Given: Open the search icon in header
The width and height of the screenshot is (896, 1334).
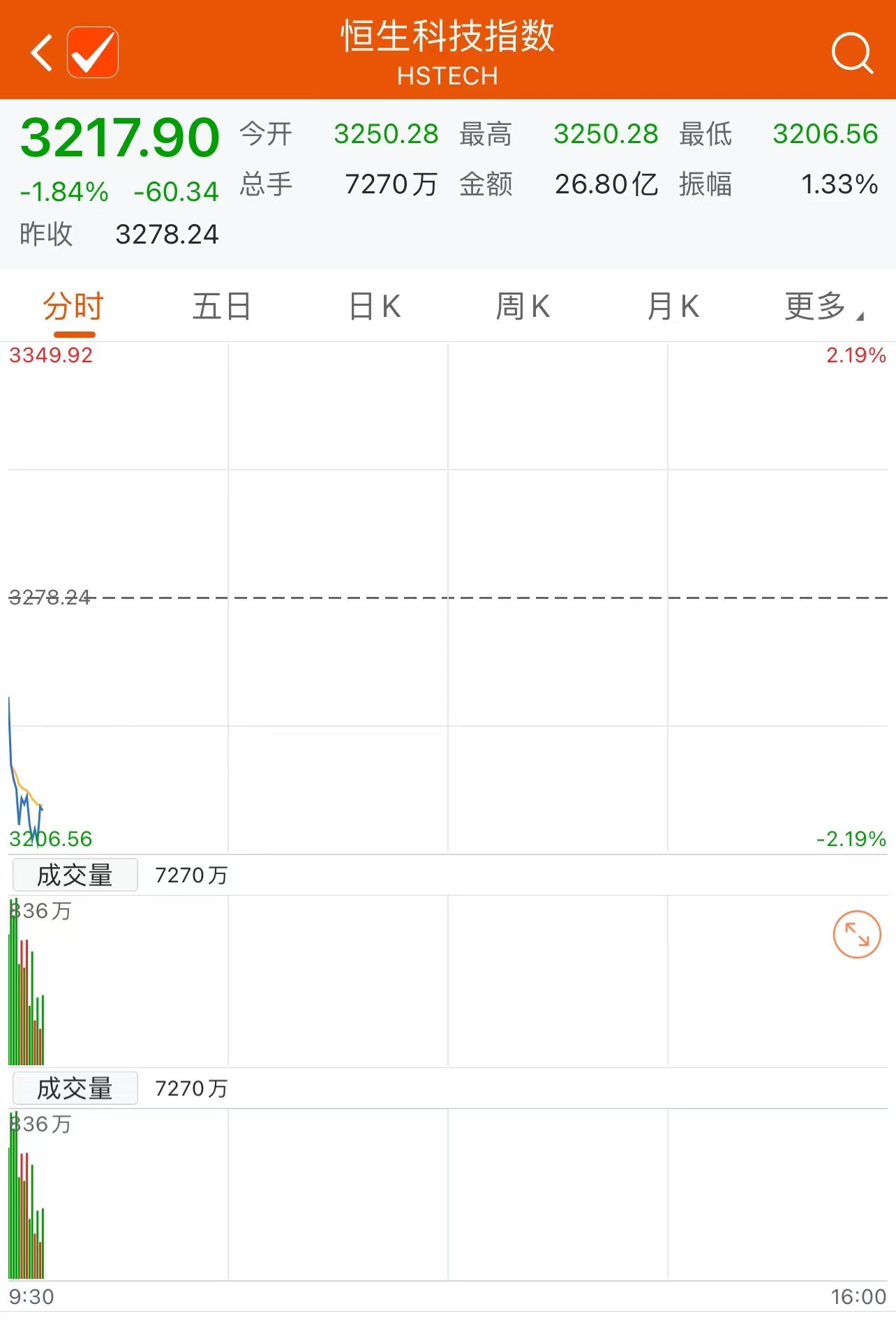Looking at the screenshot, I should (852, 52).
